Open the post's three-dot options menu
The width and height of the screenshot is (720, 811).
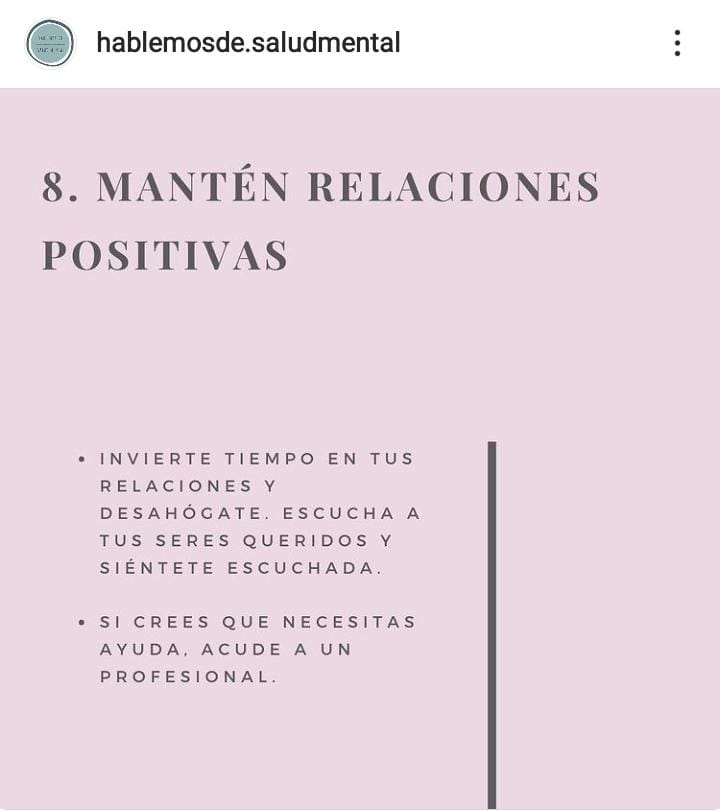(677, 43)
